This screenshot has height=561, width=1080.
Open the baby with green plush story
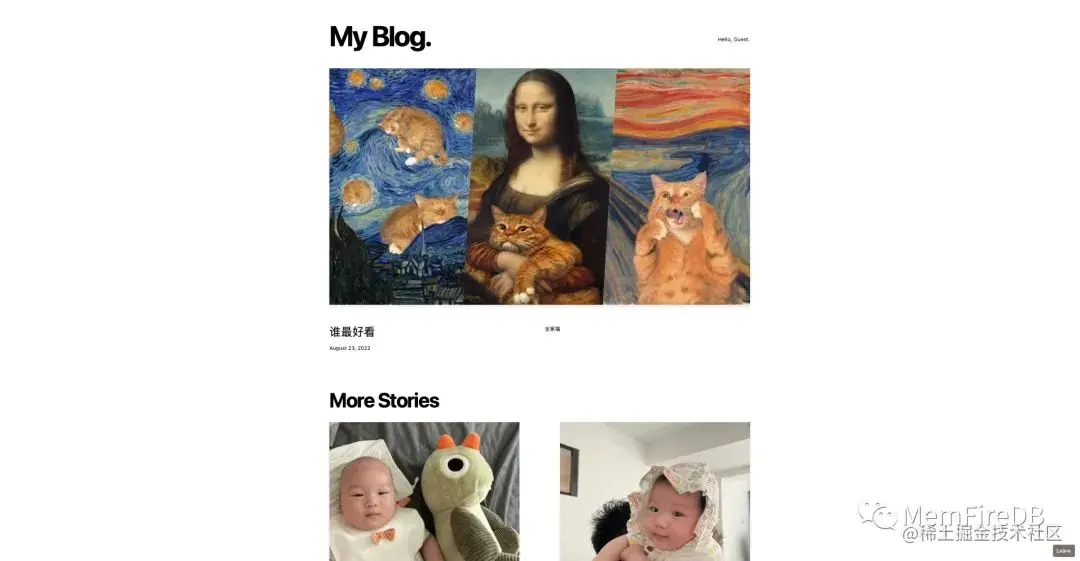[424, 491]
